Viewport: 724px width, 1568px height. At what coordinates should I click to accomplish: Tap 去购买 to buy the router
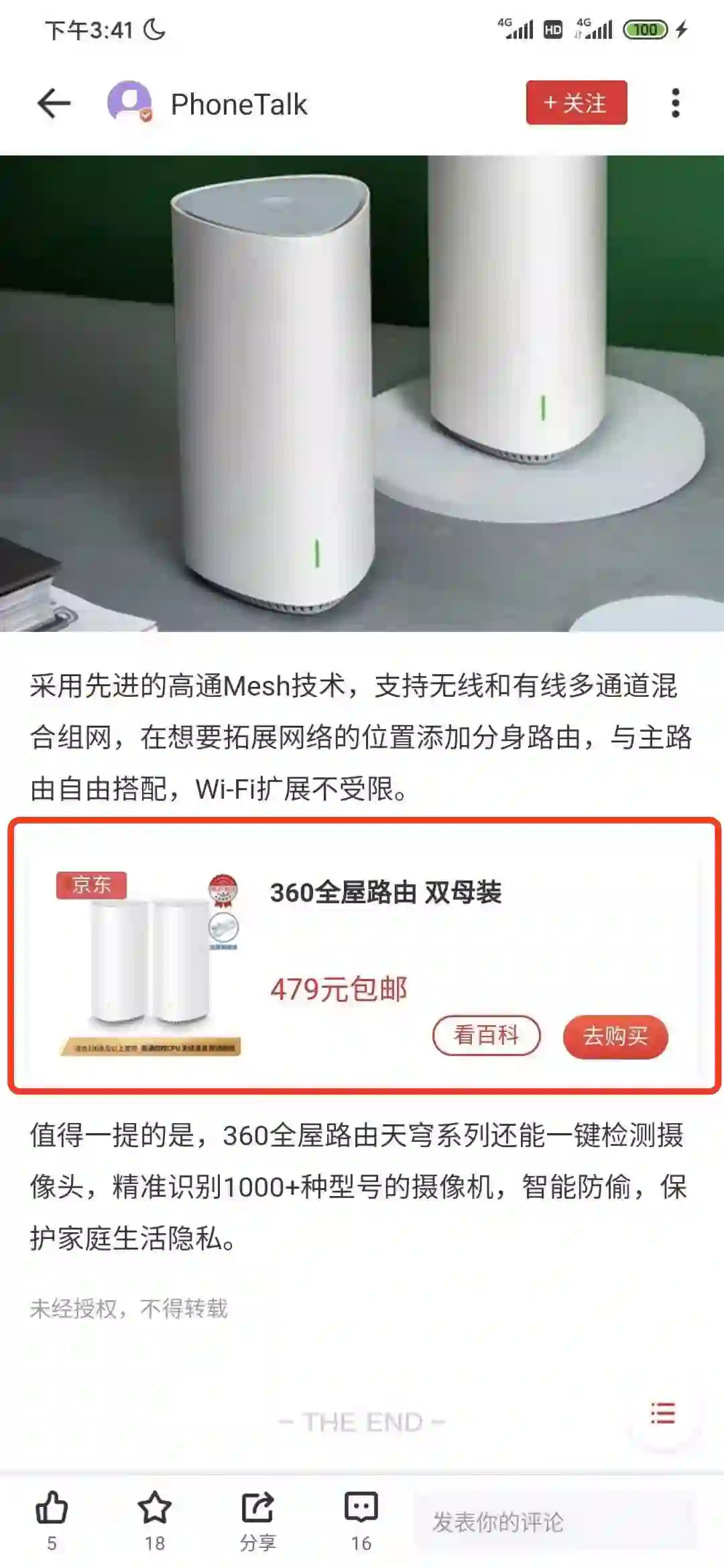pos(615,1036)
